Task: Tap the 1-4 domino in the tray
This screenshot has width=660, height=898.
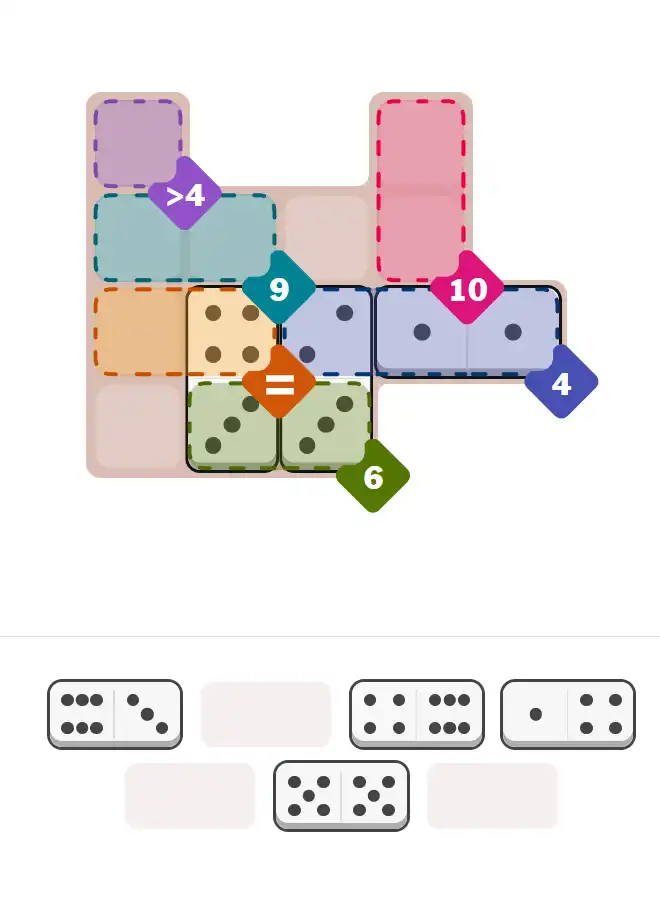Action: (x=568, y=713)
